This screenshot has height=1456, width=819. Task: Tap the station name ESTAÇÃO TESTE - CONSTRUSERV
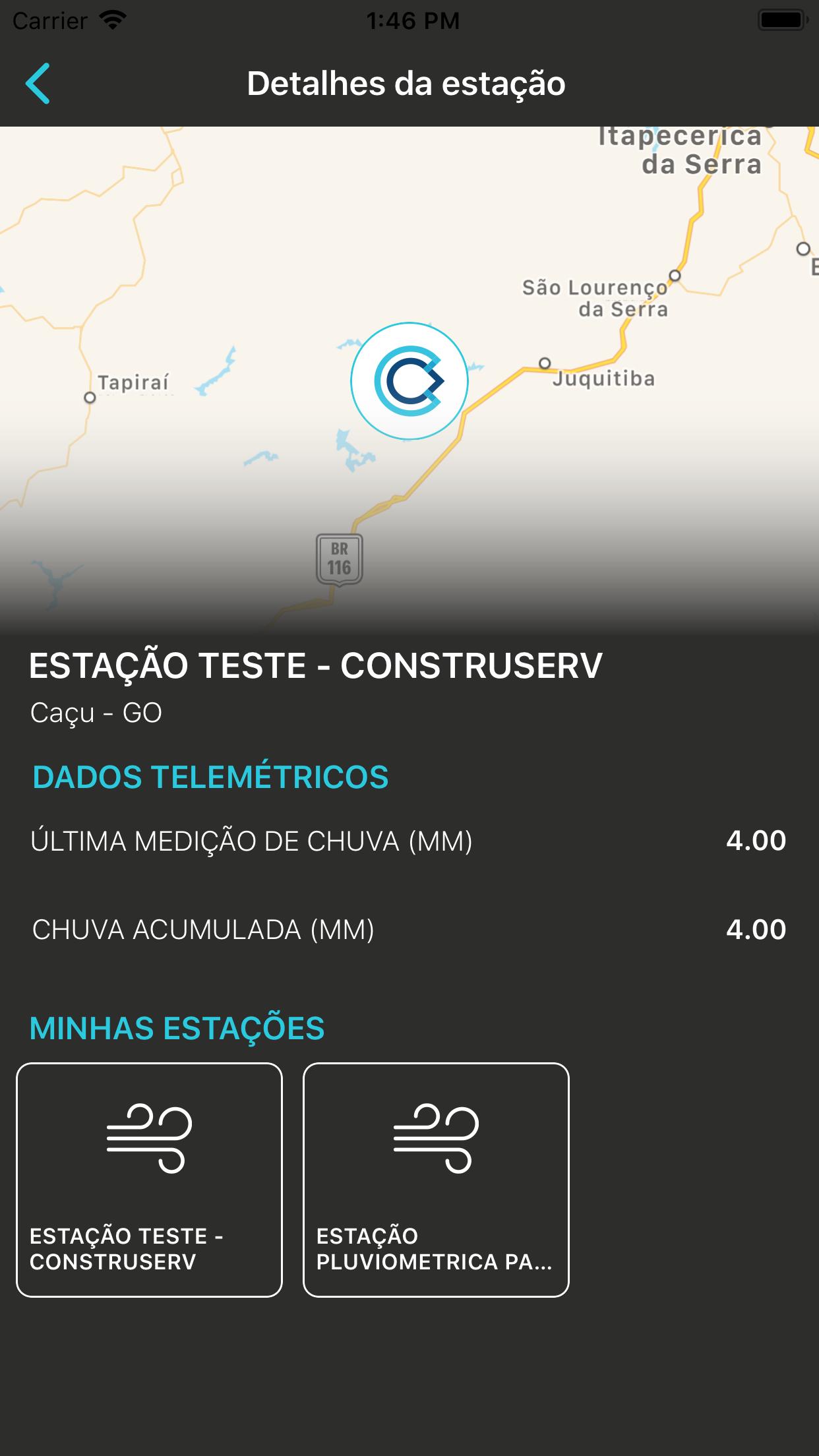tap(318, 666)
